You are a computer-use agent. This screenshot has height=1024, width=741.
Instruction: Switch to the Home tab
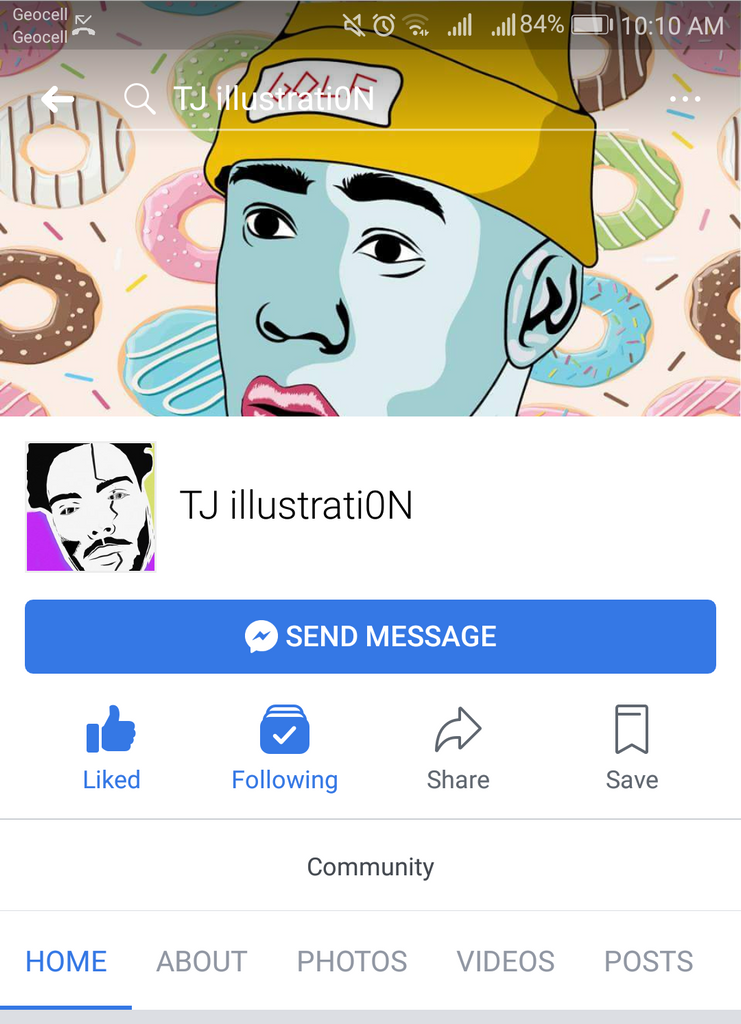coord(66,961)
